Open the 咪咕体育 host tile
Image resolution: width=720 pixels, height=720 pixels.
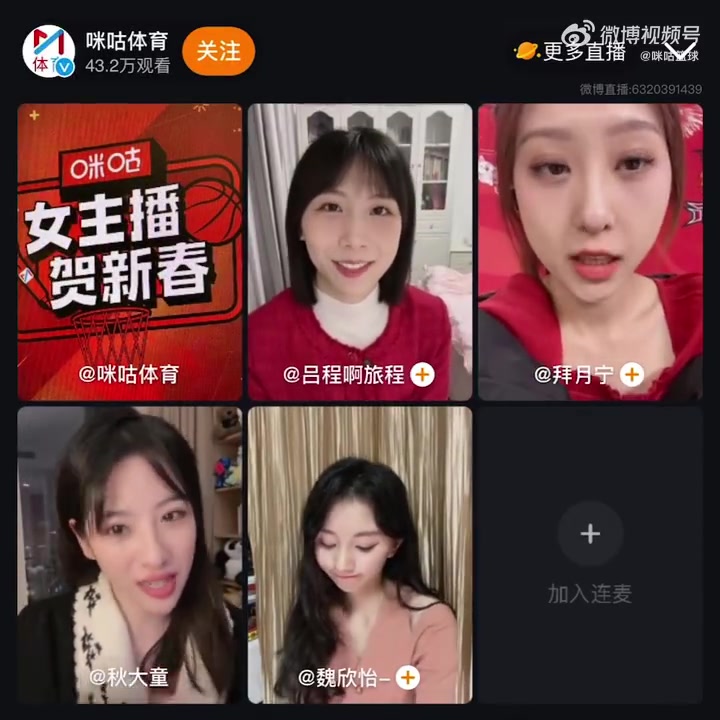click(x=129, y=251)
